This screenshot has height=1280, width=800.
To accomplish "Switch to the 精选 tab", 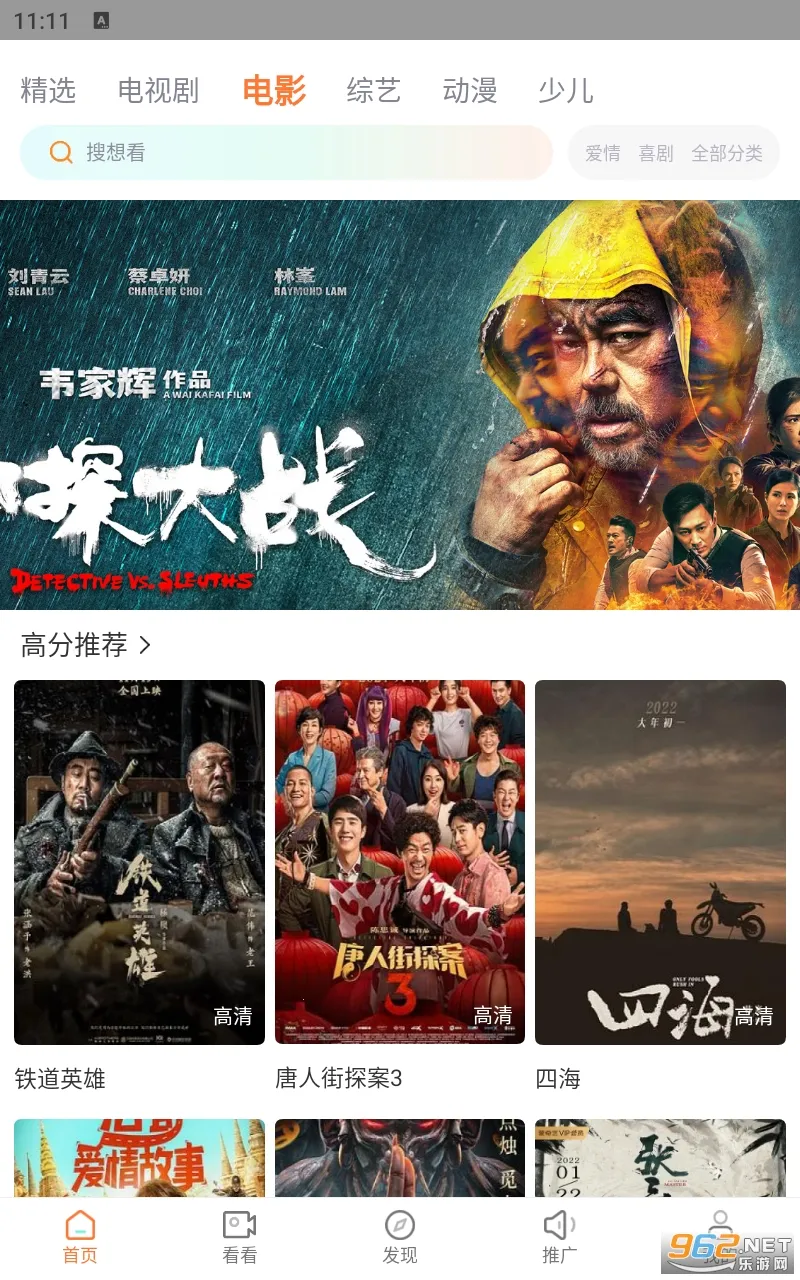I will 48,91.
